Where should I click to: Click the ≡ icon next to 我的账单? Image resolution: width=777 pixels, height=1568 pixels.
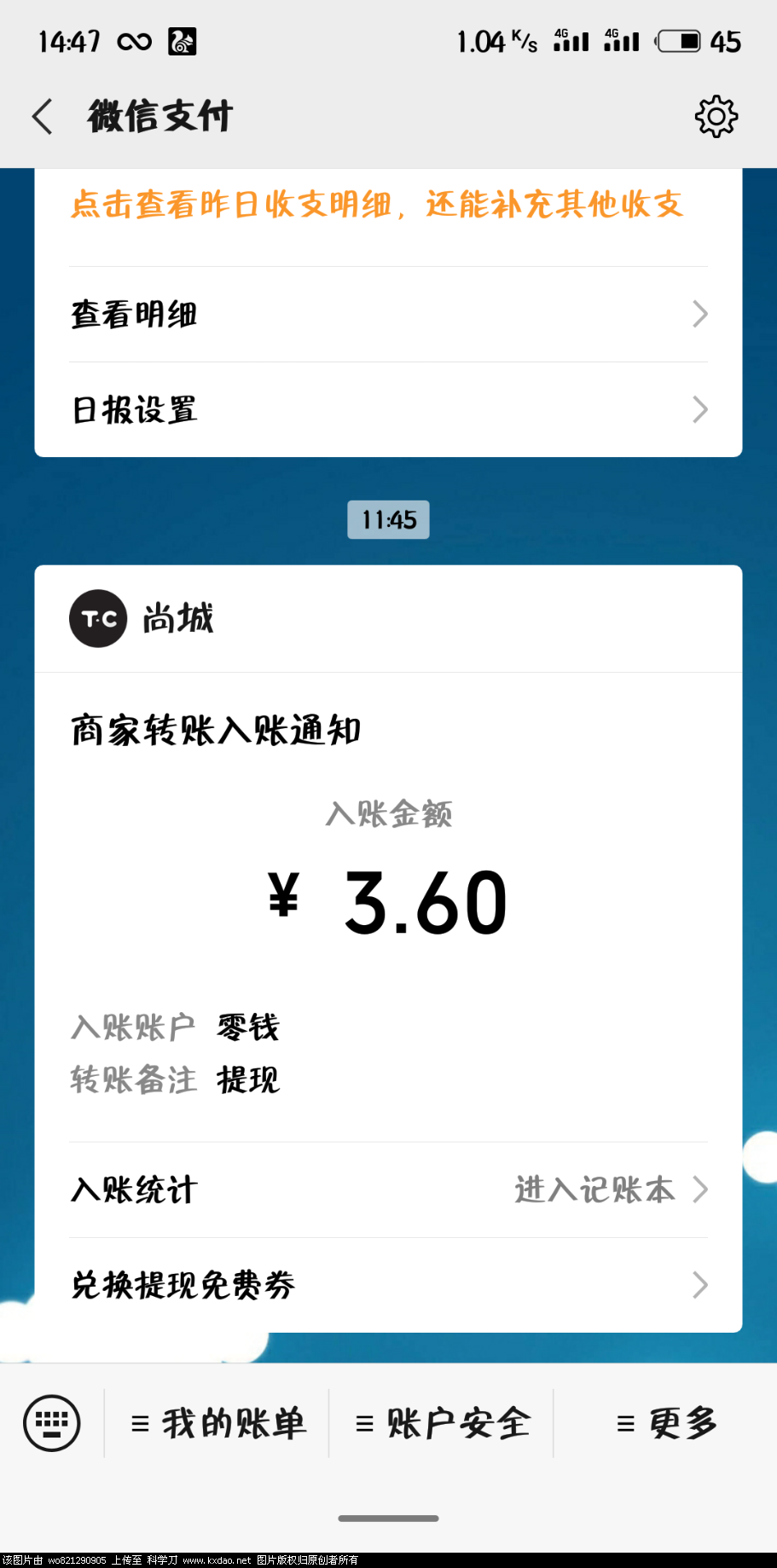(138, 1422)
